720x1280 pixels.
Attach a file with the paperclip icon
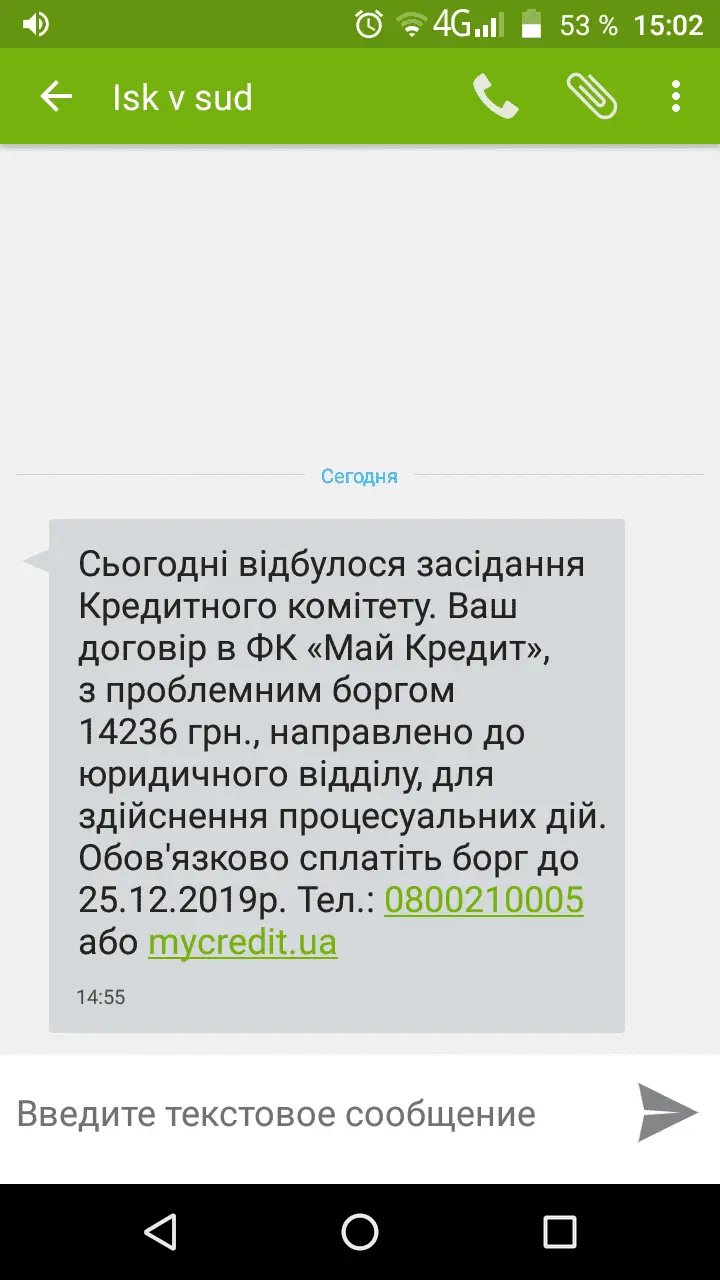point(591,97)
